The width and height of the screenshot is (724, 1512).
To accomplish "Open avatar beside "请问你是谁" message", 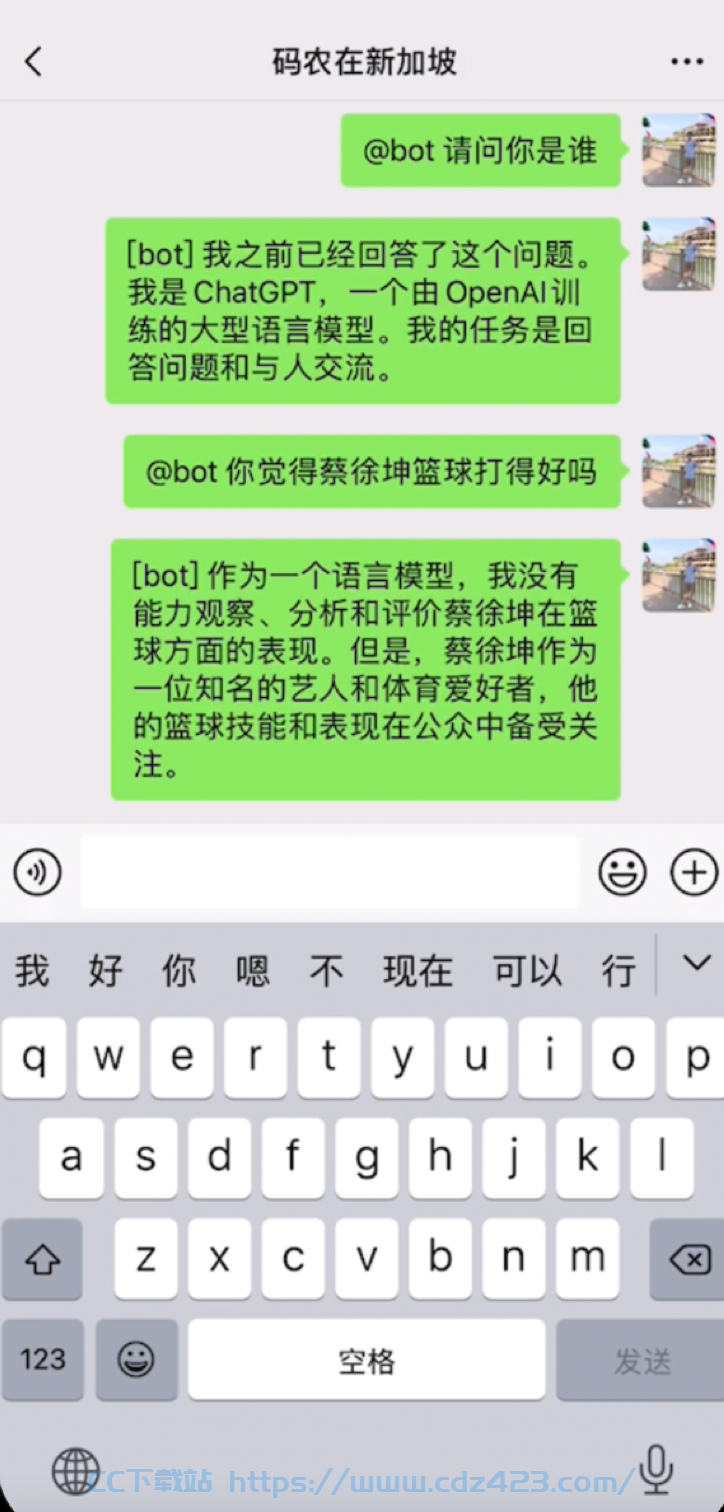I will [679, 150].
